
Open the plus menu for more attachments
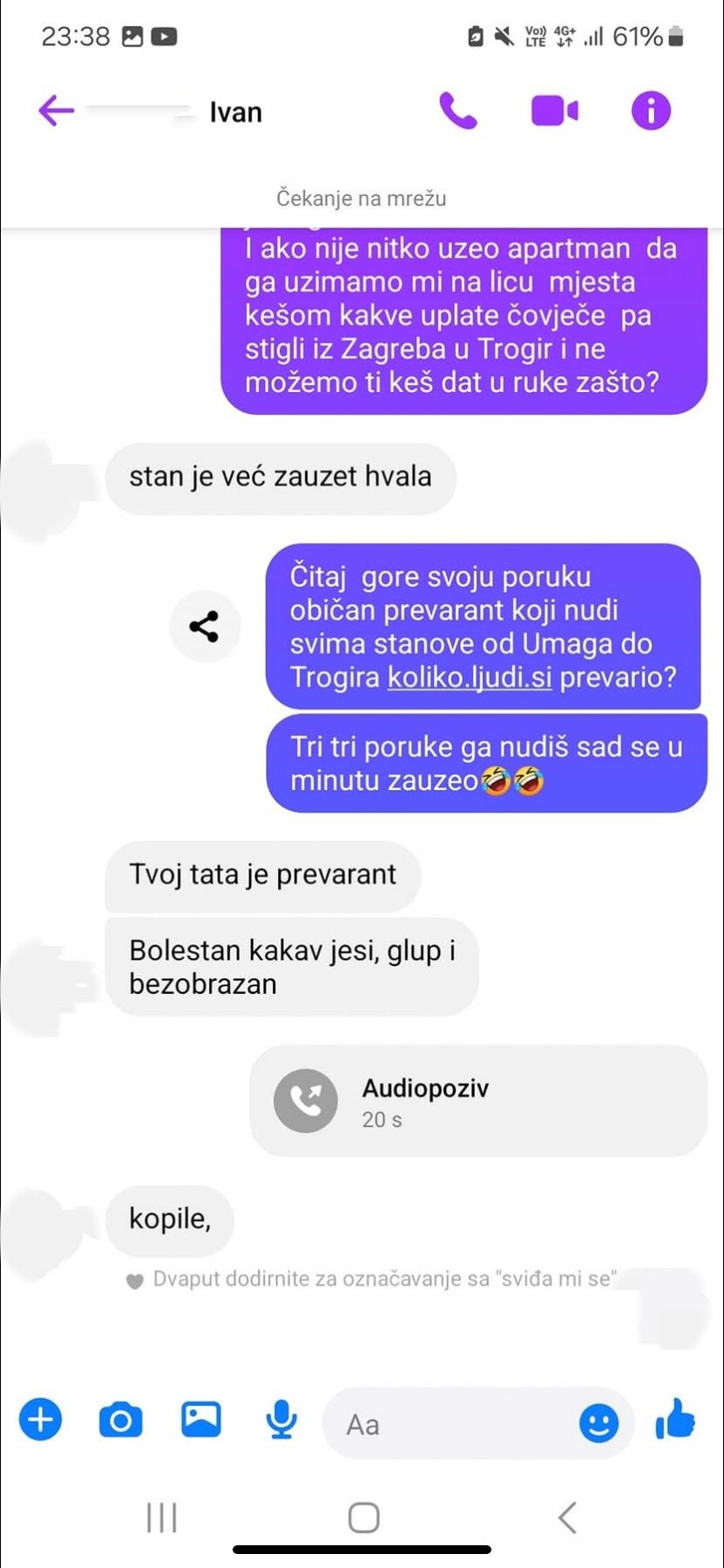coord(40,1418)
